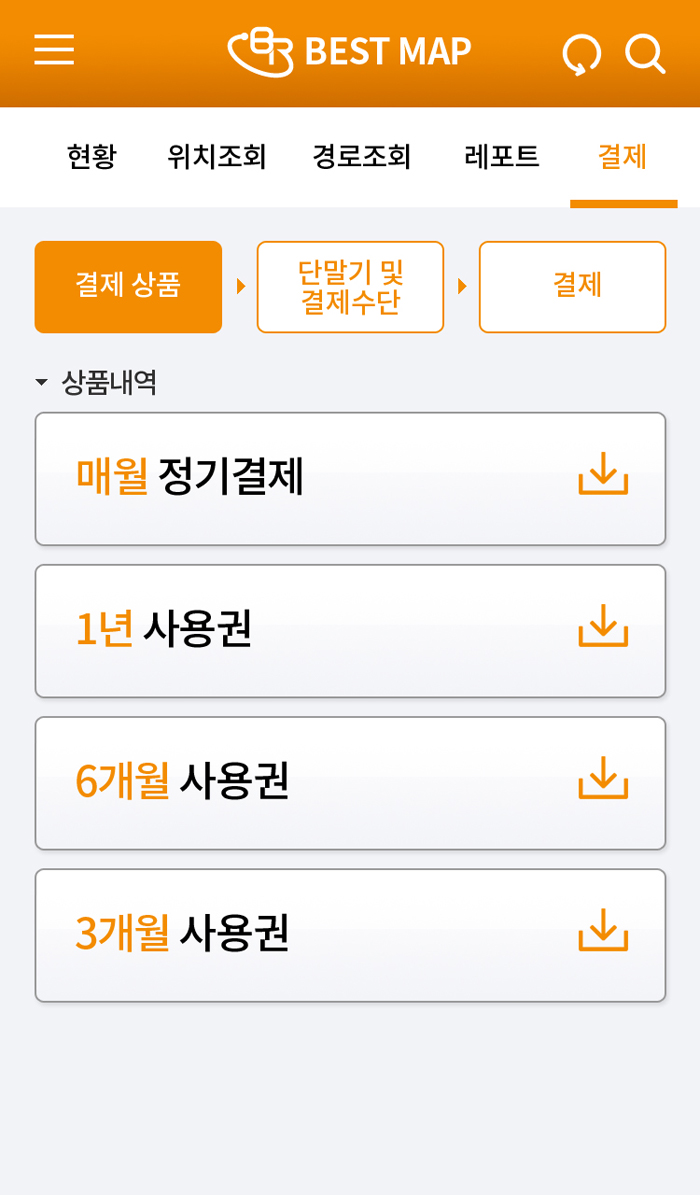This screenshot has height=1195, width=700.
Task: Open the 레포트 tab
Action: [502, 157]
